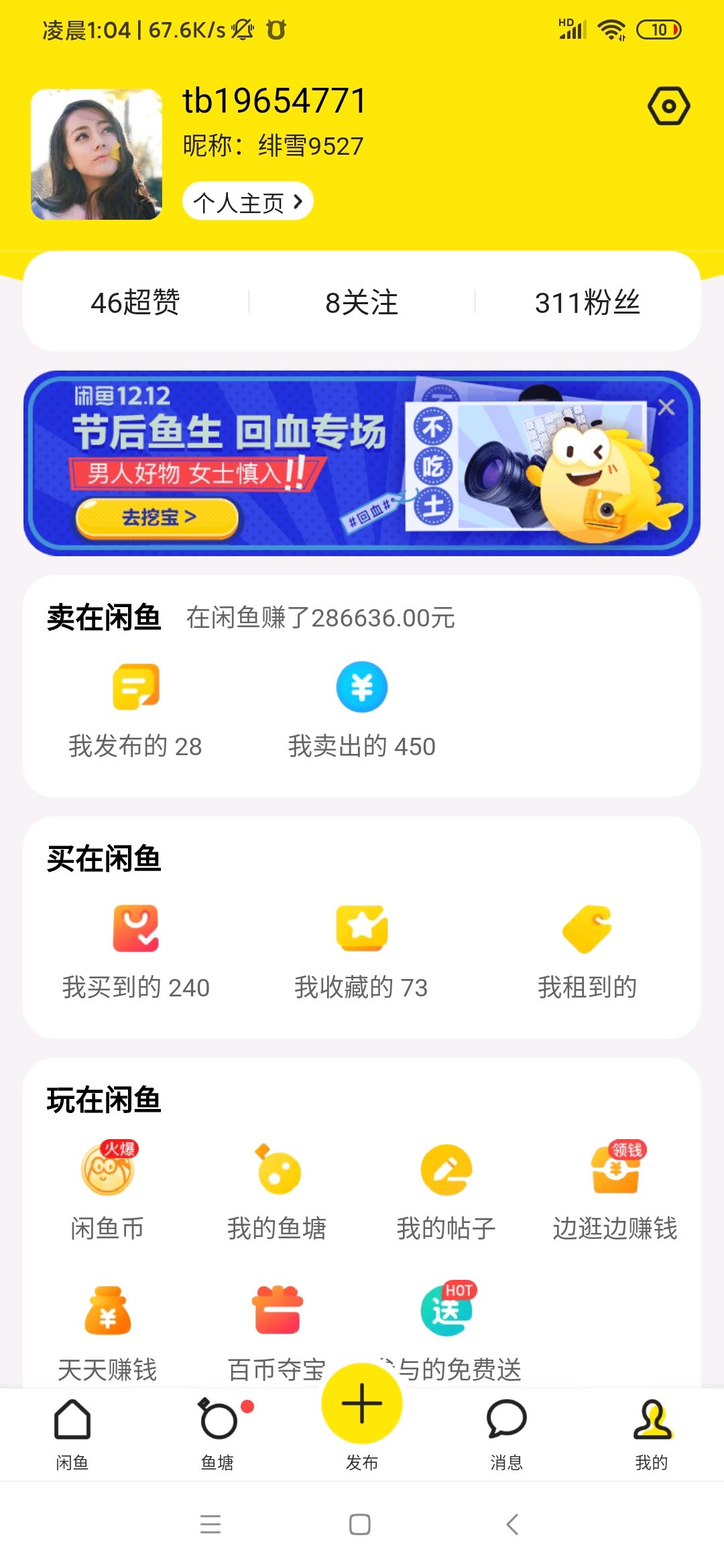Dismiss the 闲鱼12.12 promotional banner
Screen dimensions: 724x1568
(666, 407)
